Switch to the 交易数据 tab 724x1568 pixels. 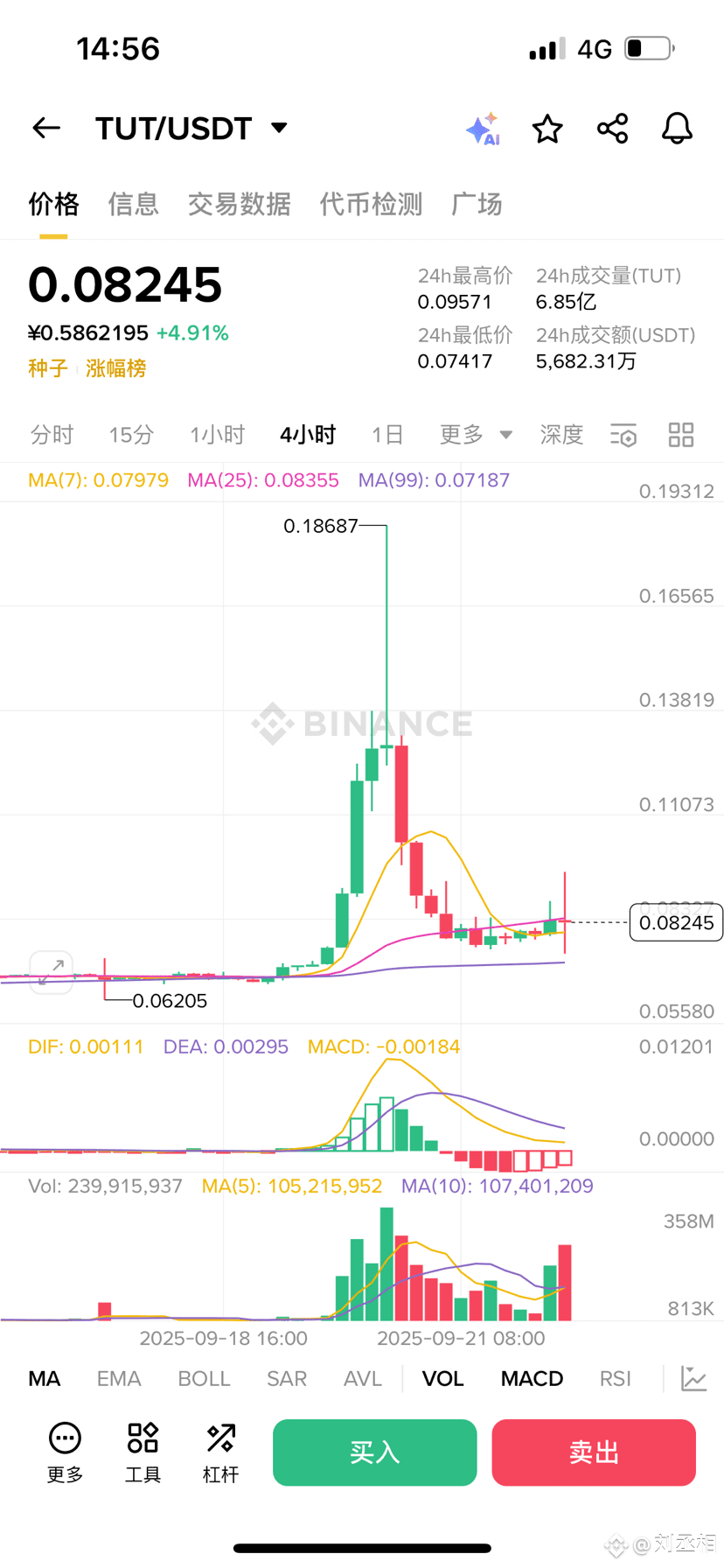[x=239, y=205]
